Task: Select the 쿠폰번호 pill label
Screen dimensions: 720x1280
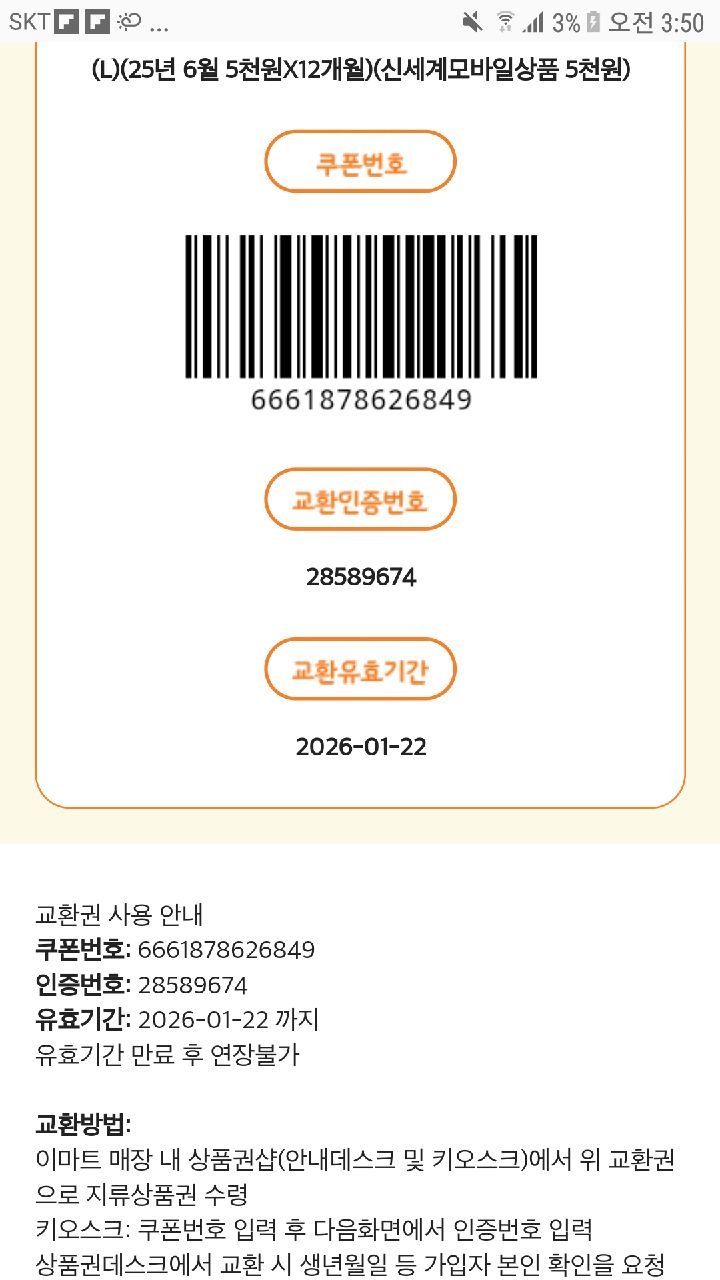Action: 360,161
